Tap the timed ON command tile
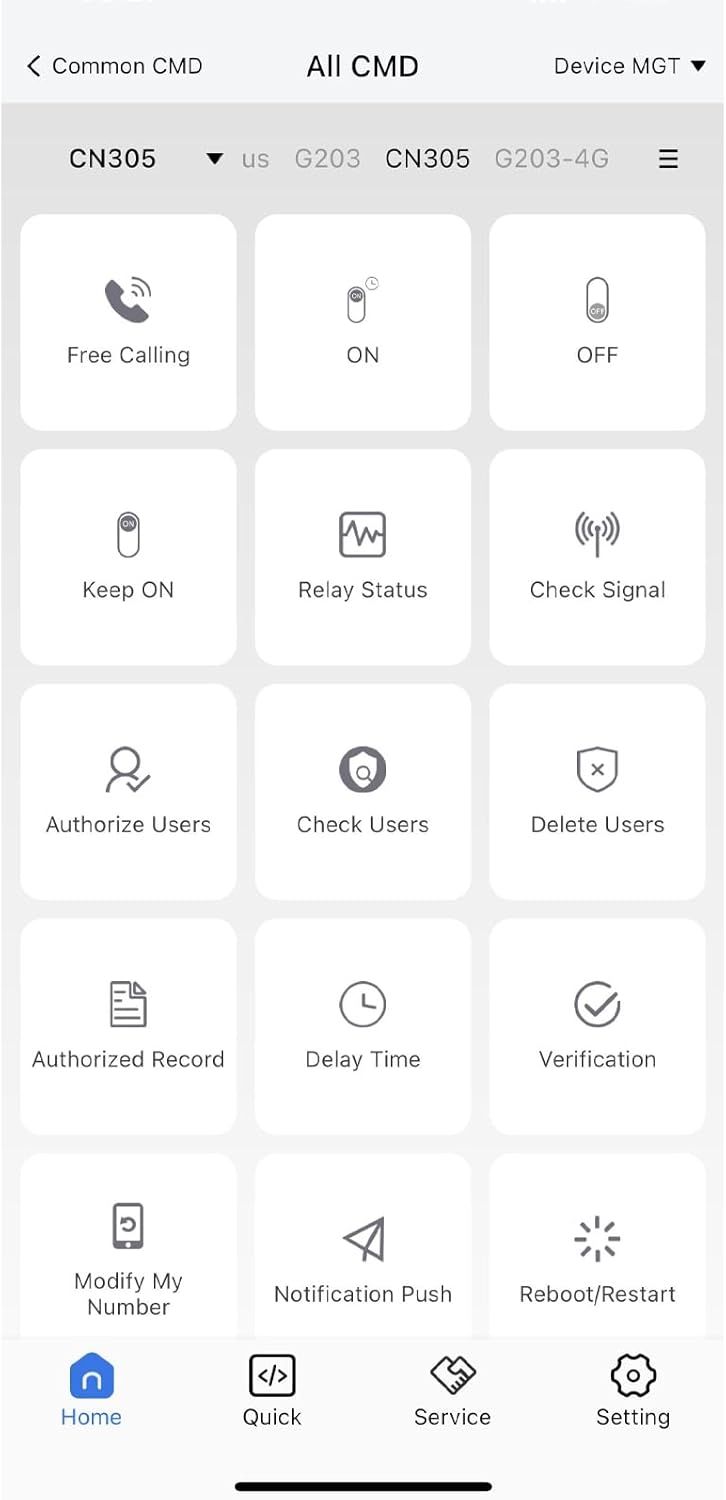726x1500 pixels. pos(362,322)
